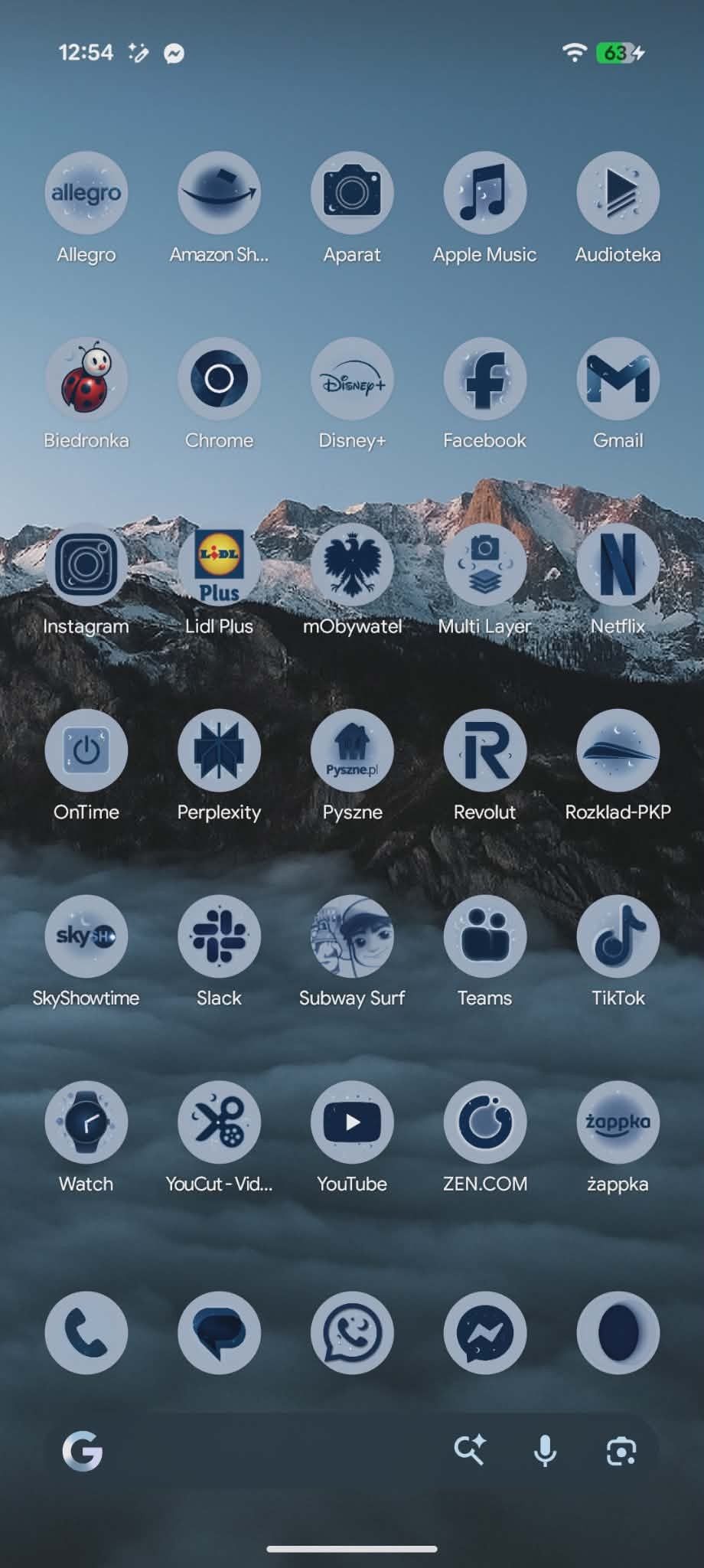The height and width of the screenshot is (1568, 704).
Task: Launch Subway Surf game
Action: (352, 936)
